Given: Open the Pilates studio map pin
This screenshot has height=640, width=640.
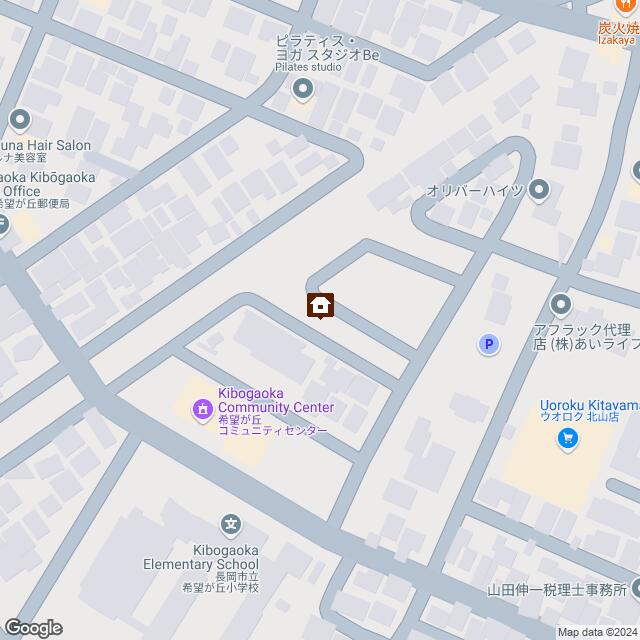Looking at the screenshot, I should (x=303, y=92).
